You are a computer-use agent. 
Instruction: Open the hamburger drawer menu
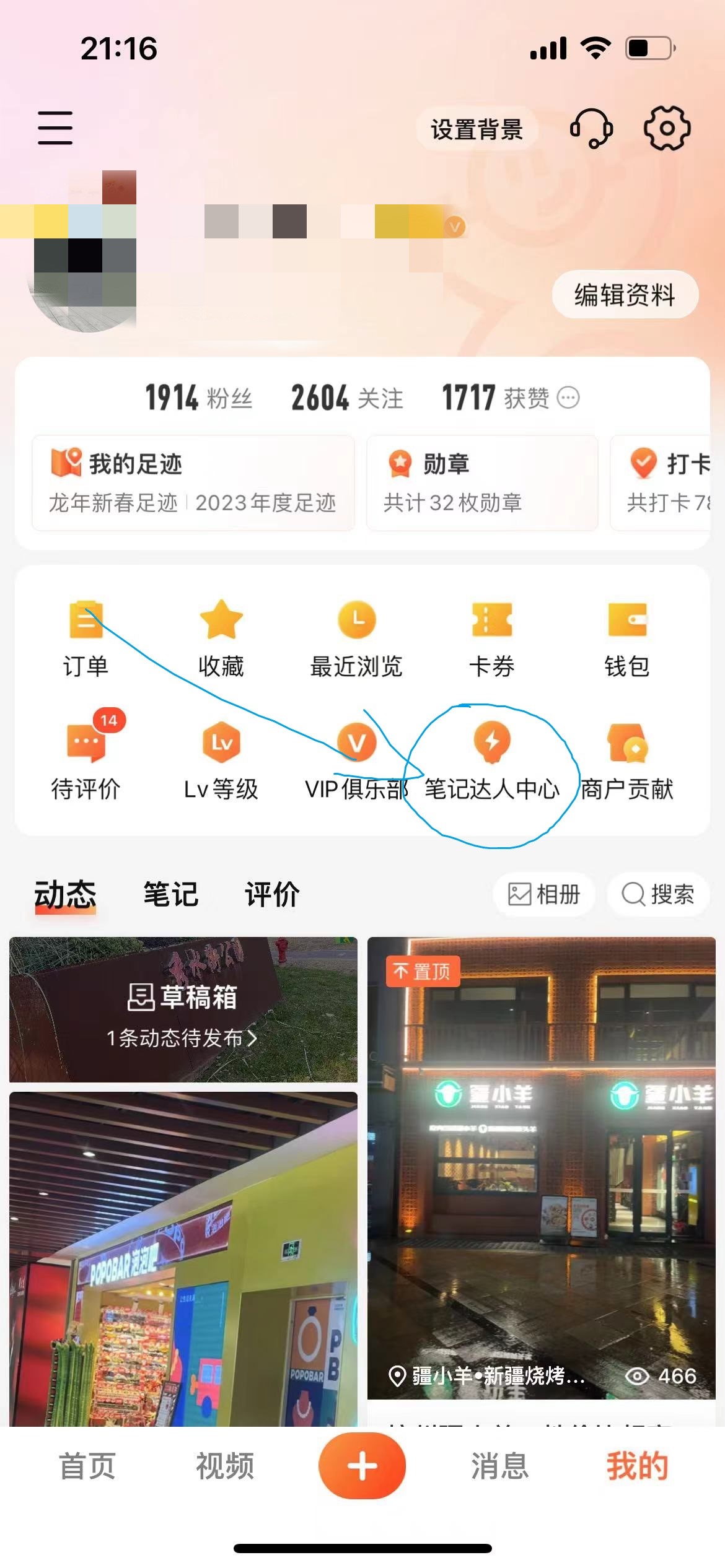click(x=55, y=128)
